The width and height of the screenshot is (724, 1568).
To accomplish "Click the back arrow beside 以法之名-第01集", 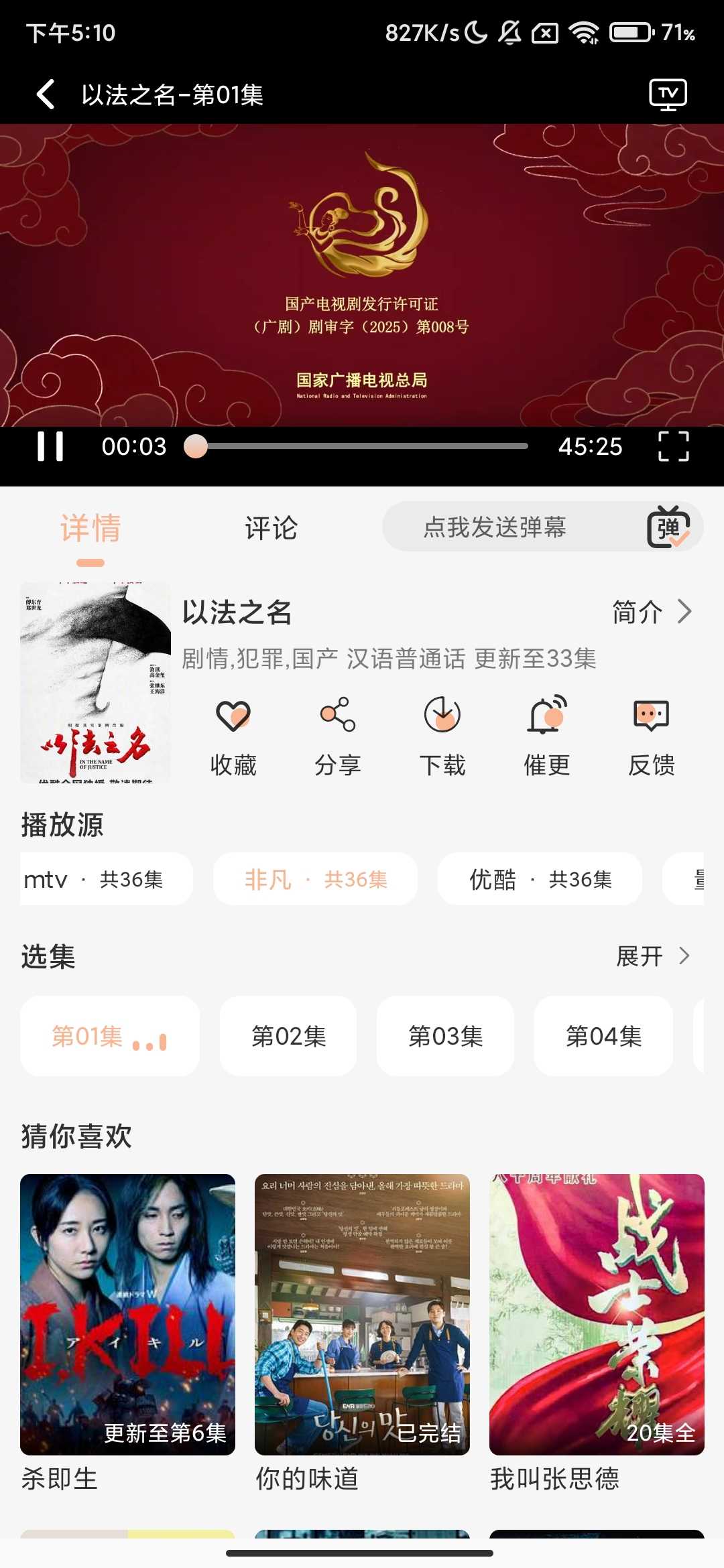I will [44, 94].
